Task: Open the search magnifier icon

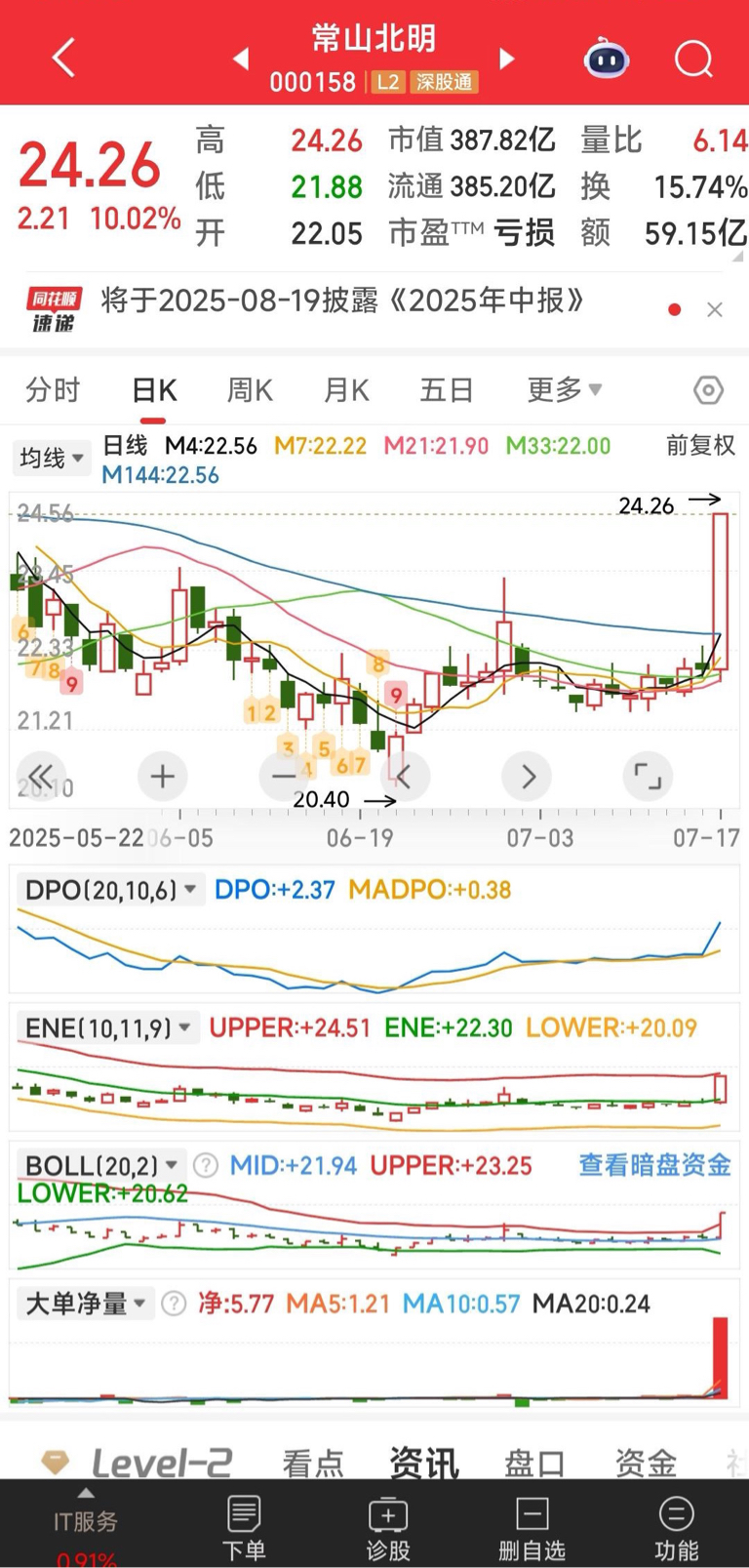Action: pos(693,59)
